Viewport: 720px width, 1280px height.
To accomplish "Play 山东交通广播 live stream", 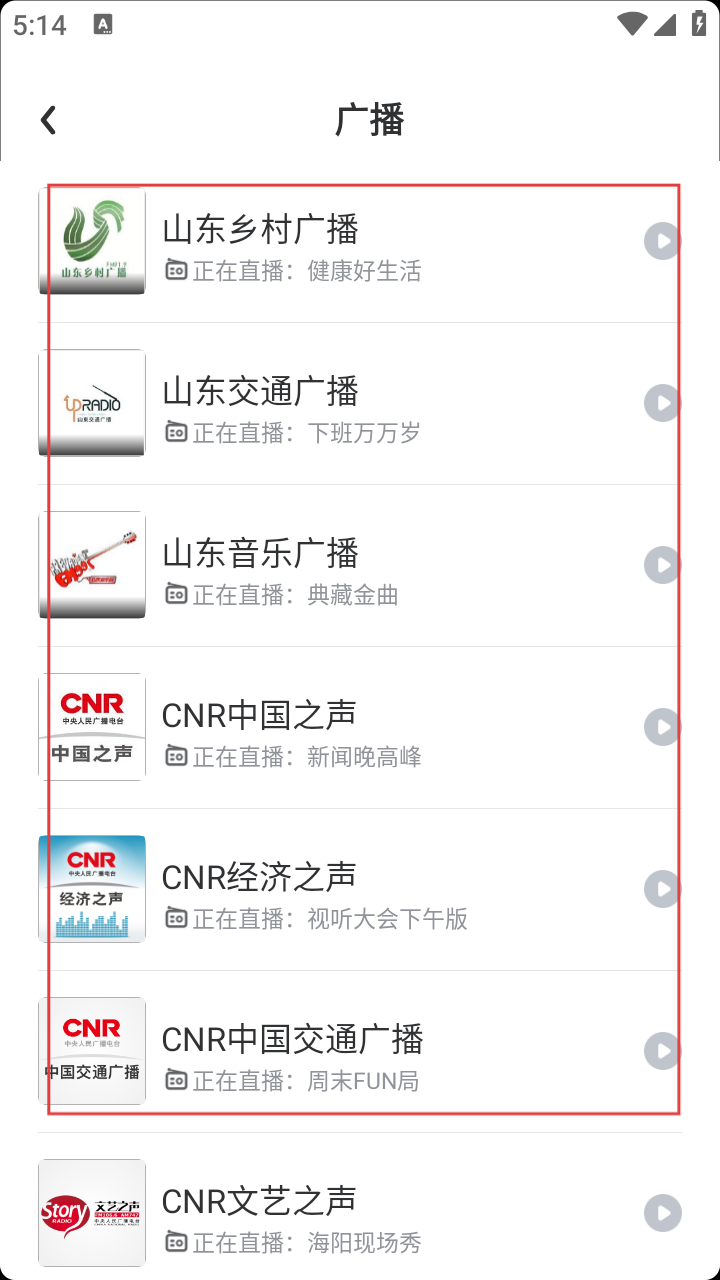I will 661,403.
